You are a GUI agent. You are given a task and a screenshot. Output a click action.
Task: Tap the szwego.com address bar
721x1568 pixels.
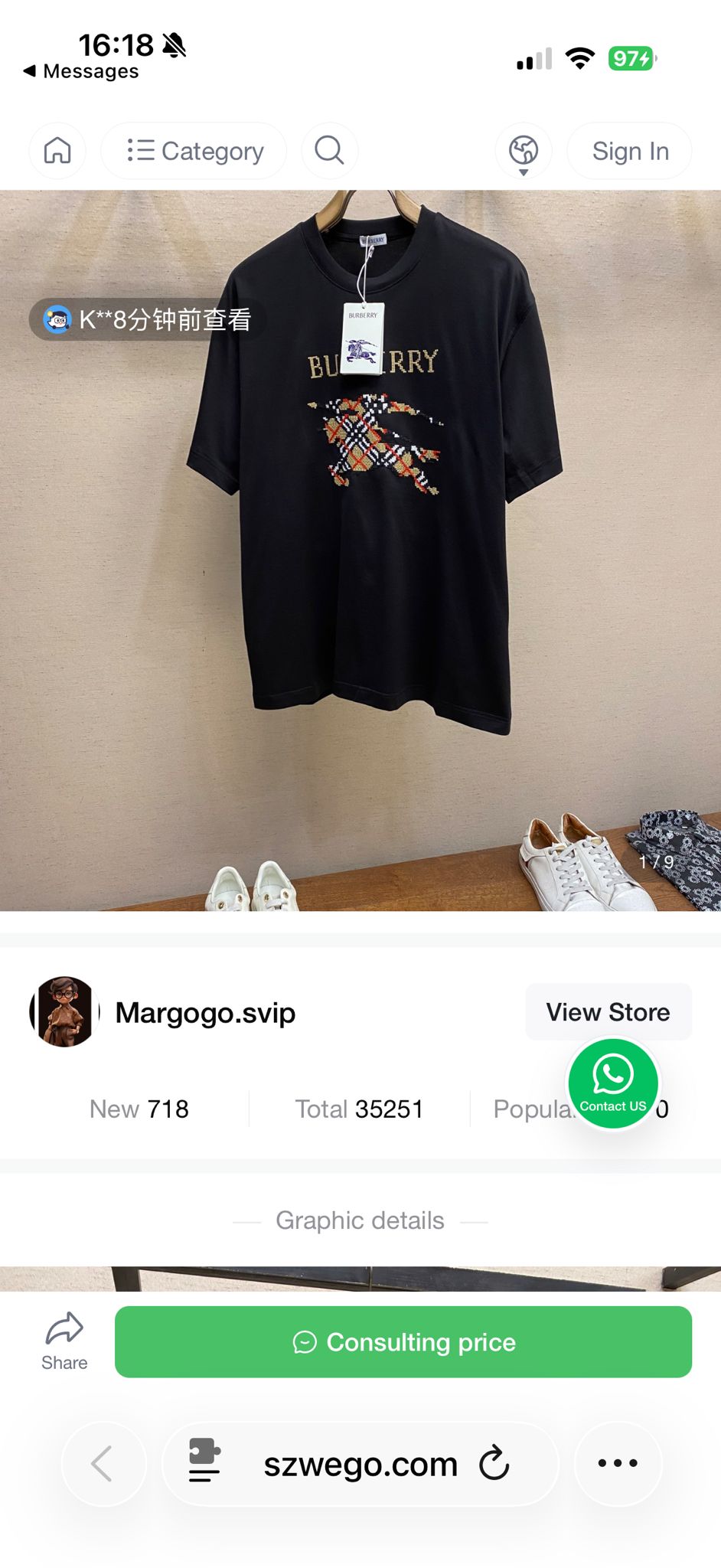click(360, 1464)
